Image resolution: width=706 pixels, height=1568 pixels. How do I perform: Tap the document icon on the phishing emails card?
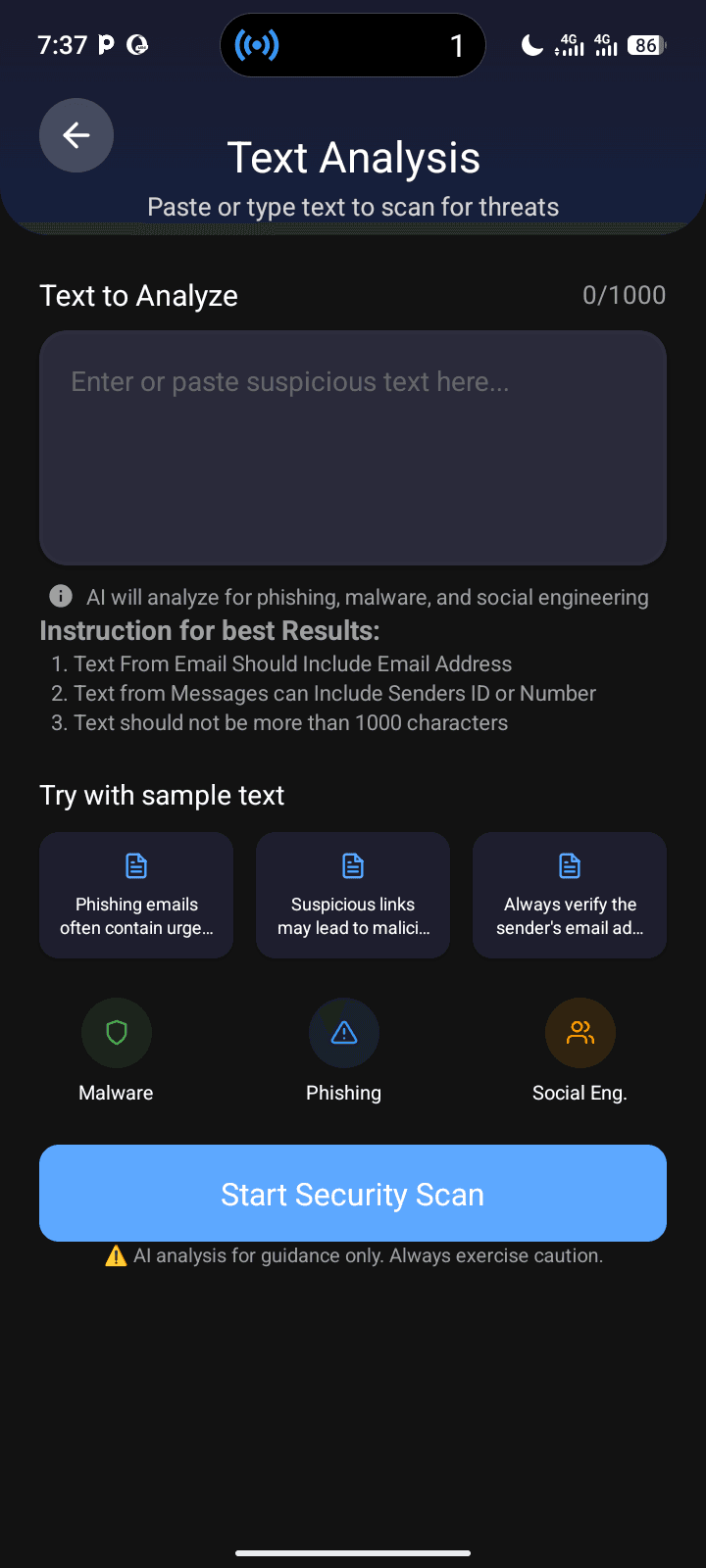pyautogui.click(x=135, y=865)
